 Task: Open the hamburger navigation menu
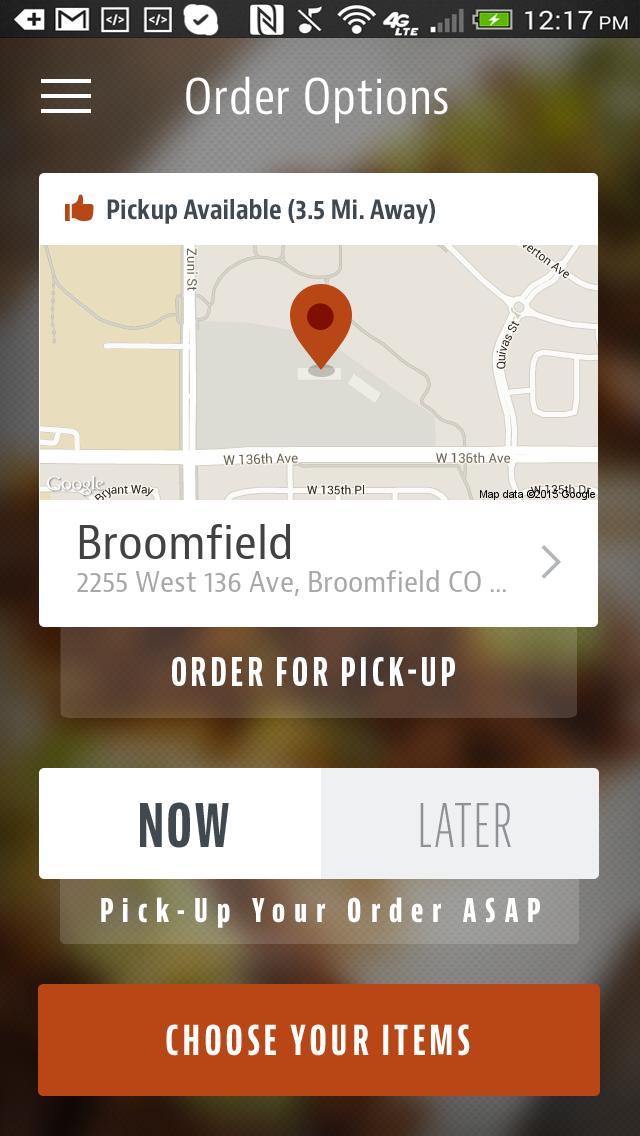point(66,96)
